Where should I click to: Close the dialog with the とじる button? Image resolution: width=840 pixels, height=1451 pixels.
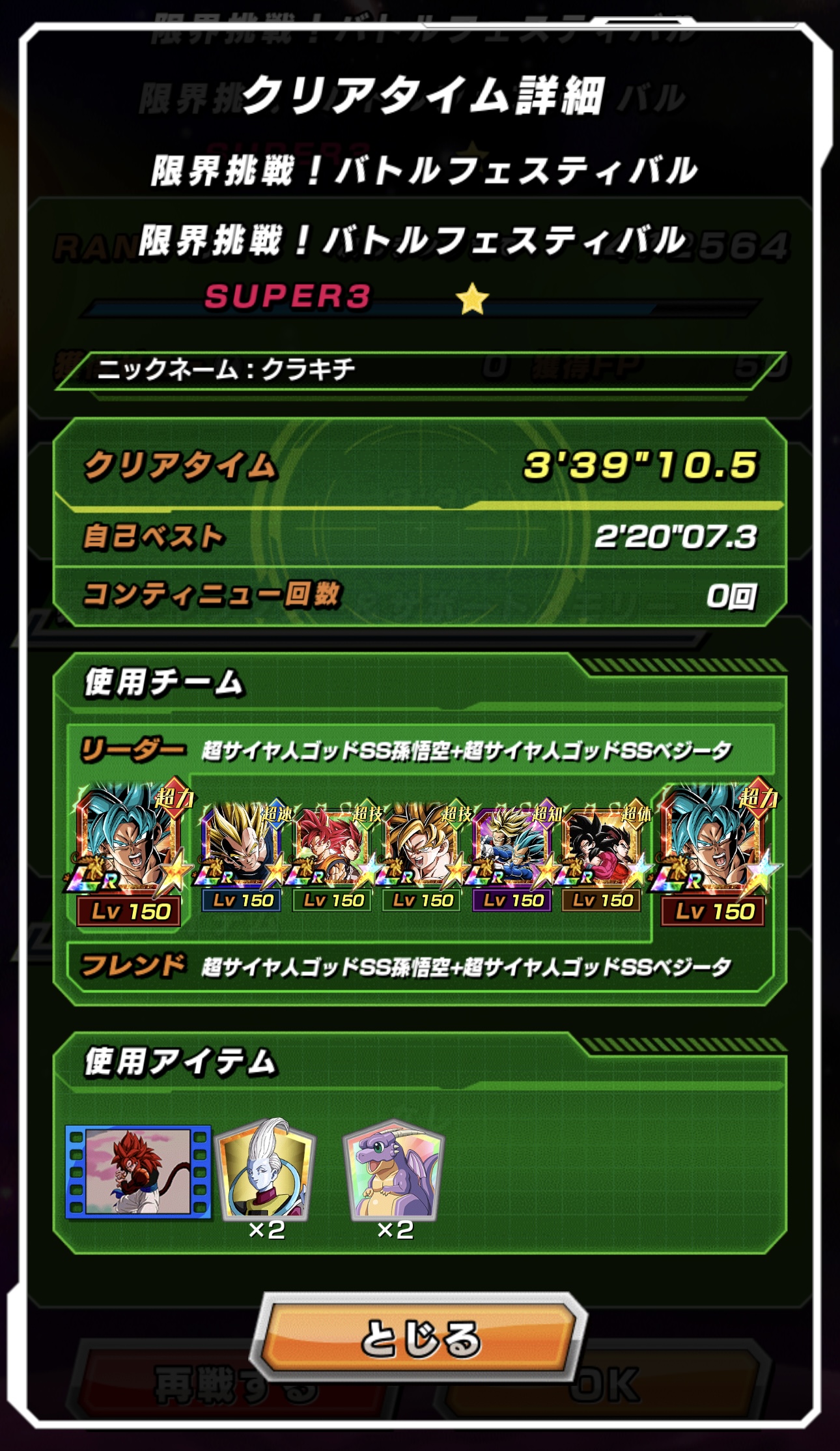(420, 1337)
